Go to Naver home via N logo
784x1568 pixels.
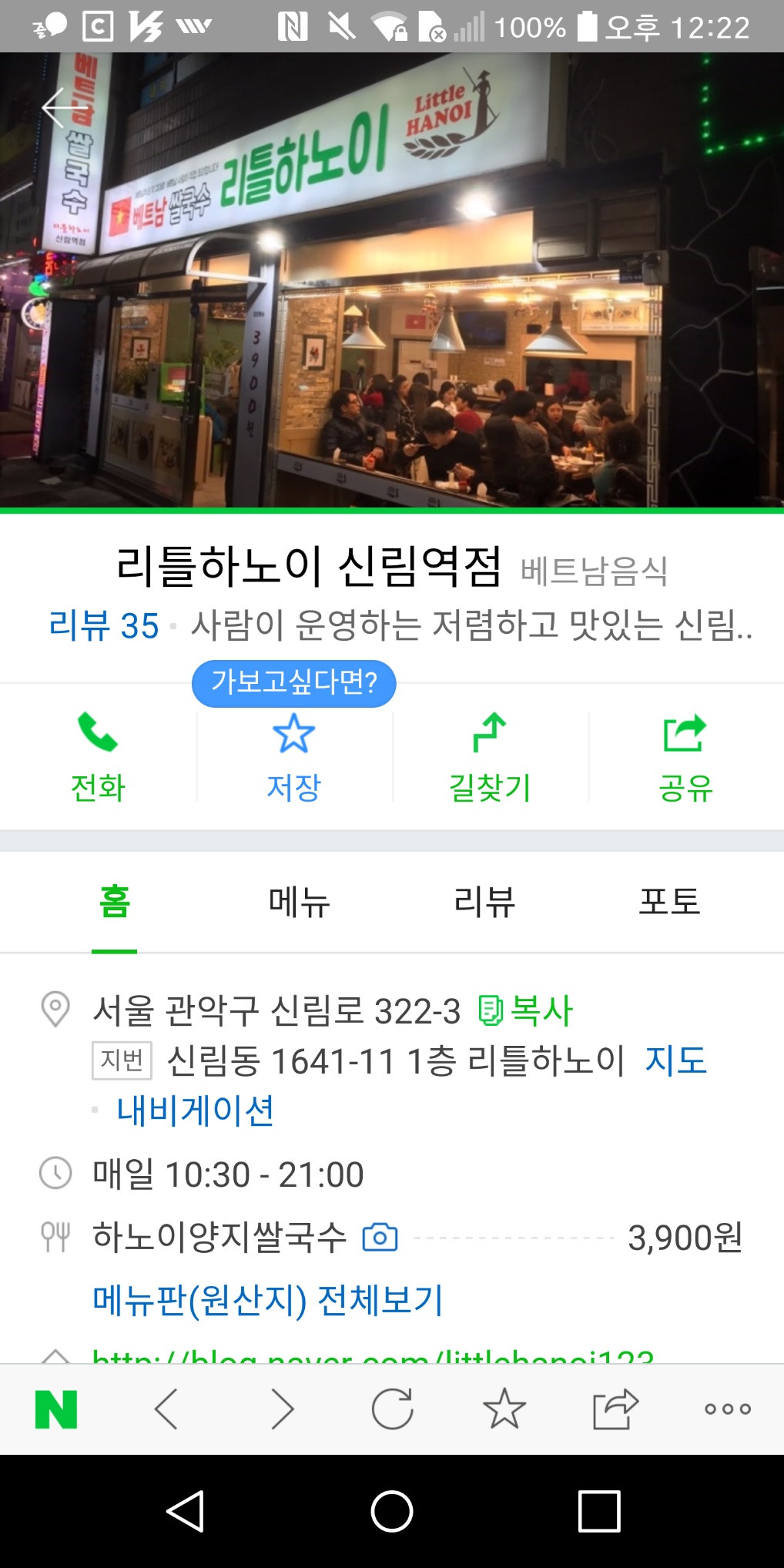click(56, 1409)
